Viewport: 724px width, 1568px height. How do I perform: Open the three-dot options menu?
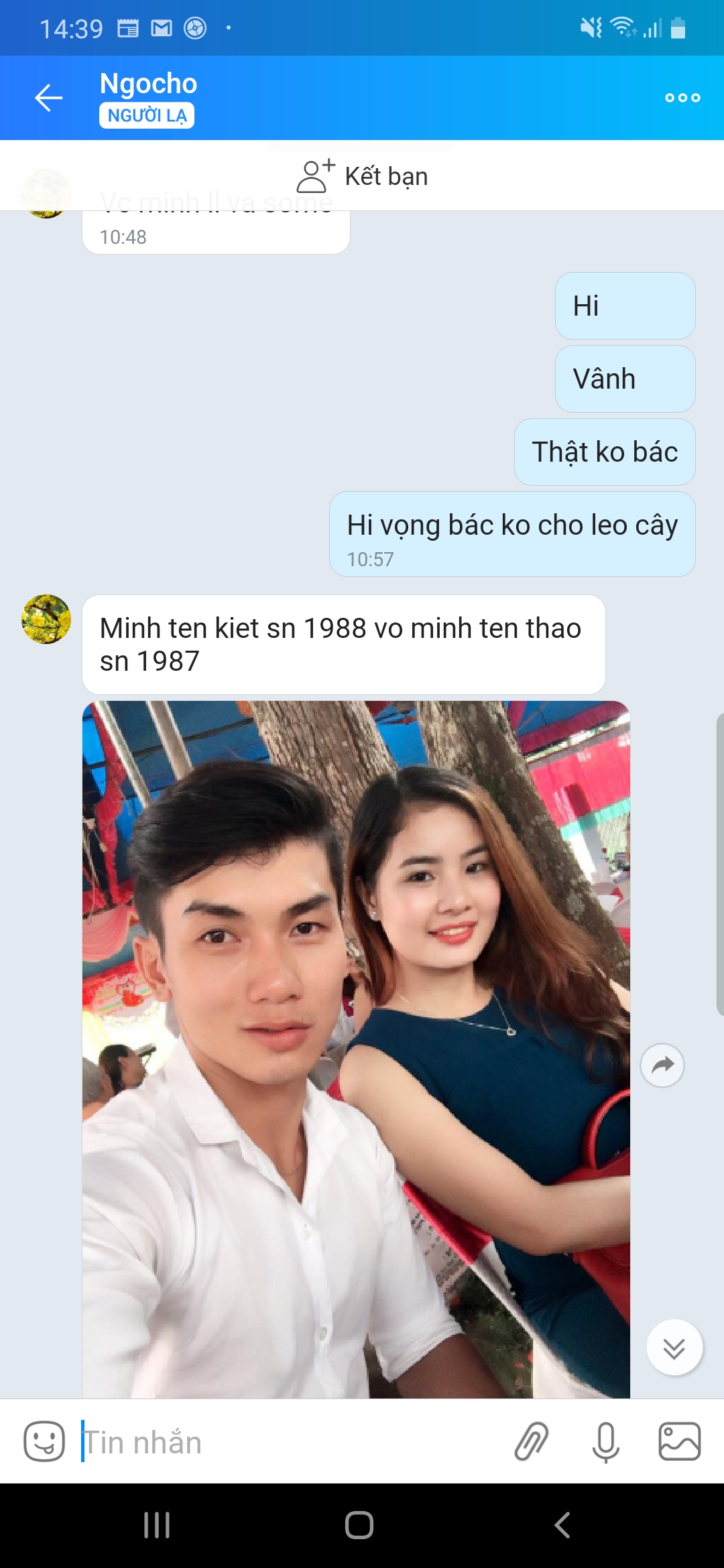pos(682,98)
